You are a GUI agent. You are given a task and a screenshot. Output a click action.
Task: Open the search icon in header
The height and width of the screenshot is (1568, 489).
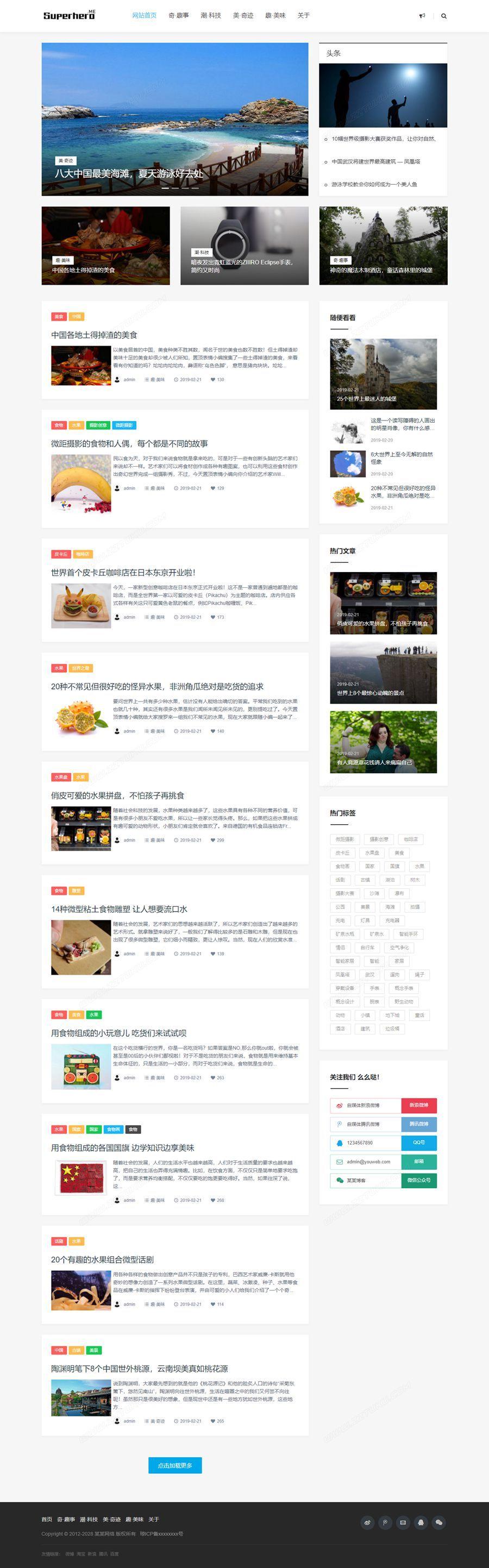point(443,16)
